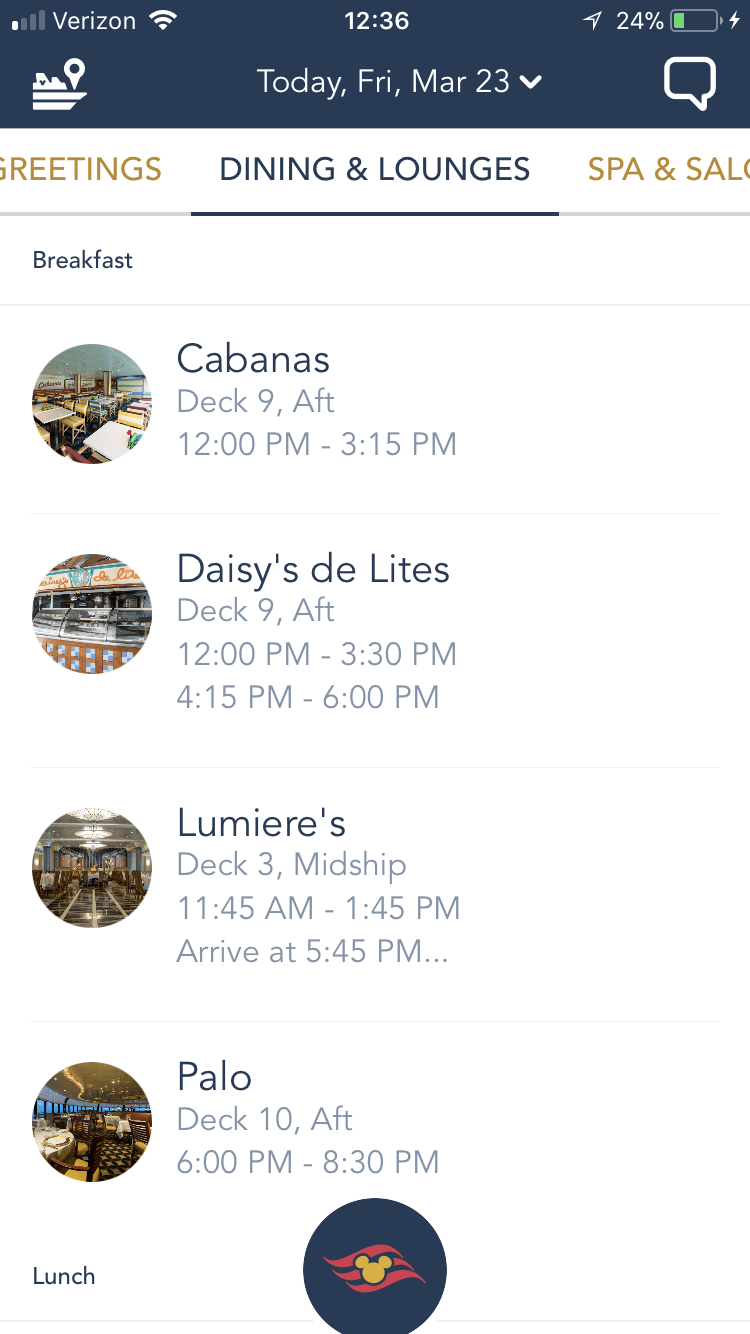
Task: Open the ship map locator icon
Action: coord(60,84)
